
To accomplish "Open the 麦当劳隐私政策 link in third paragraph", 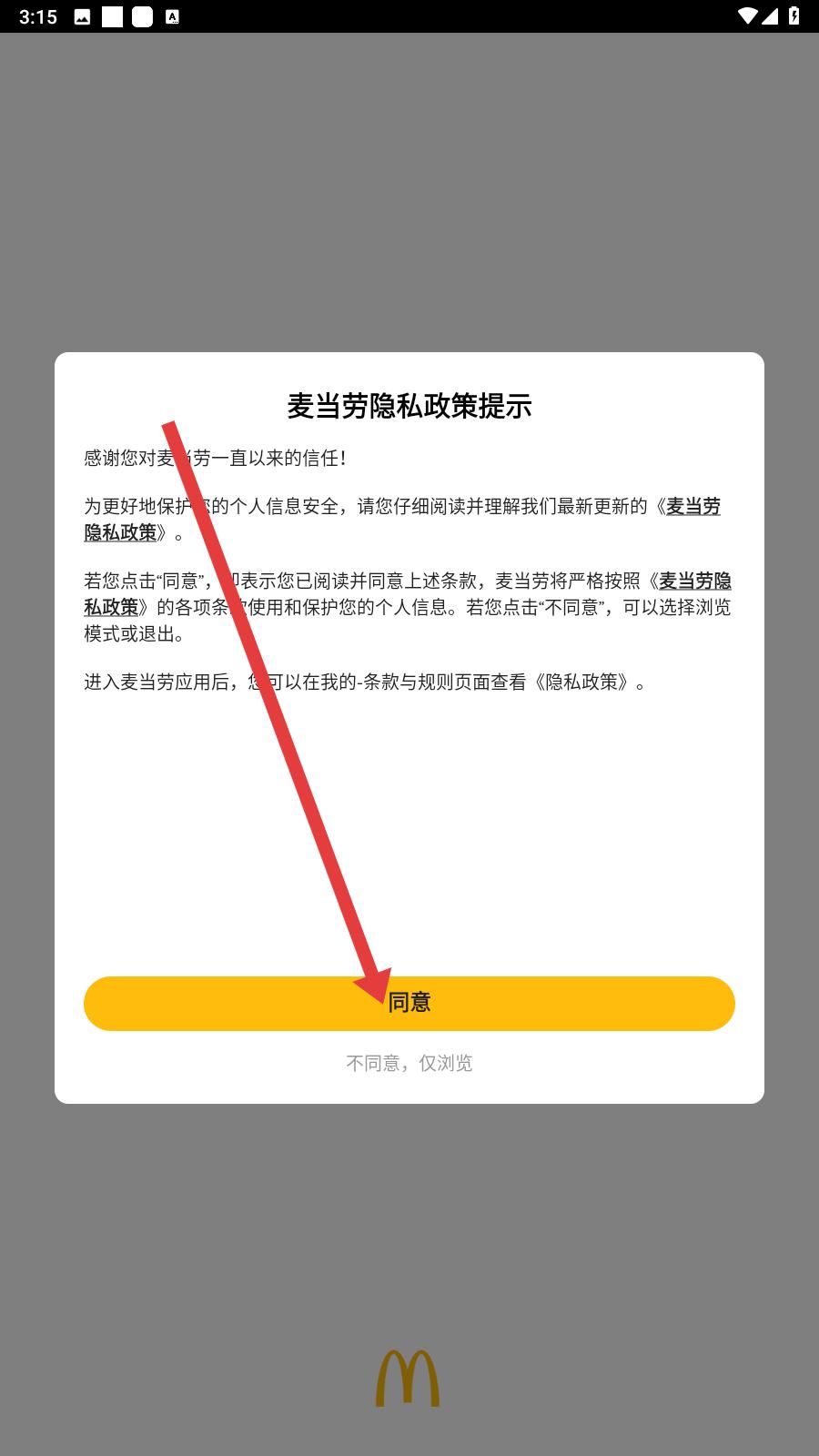I will click(695, 581).
